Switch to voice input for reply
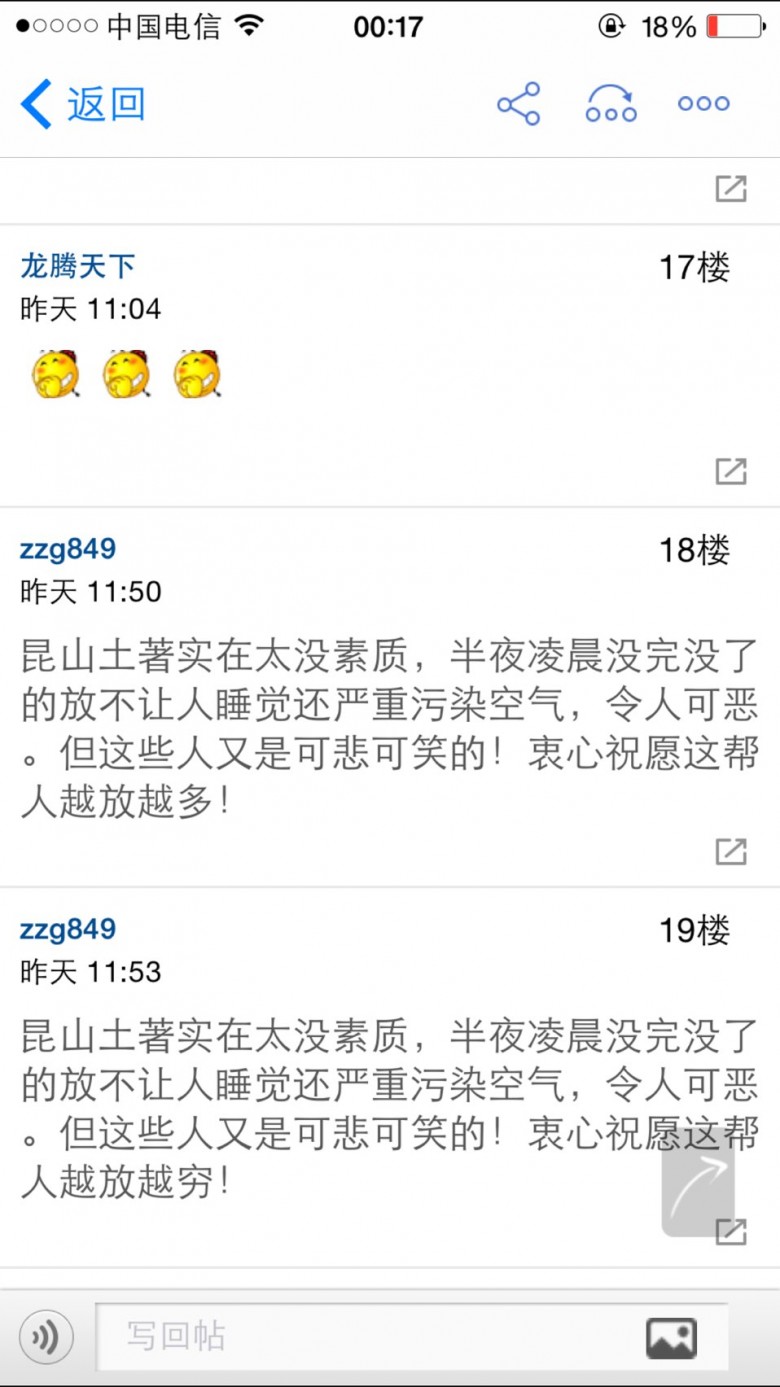The height and width of the screenshot is (1387, 780). 46,1337
